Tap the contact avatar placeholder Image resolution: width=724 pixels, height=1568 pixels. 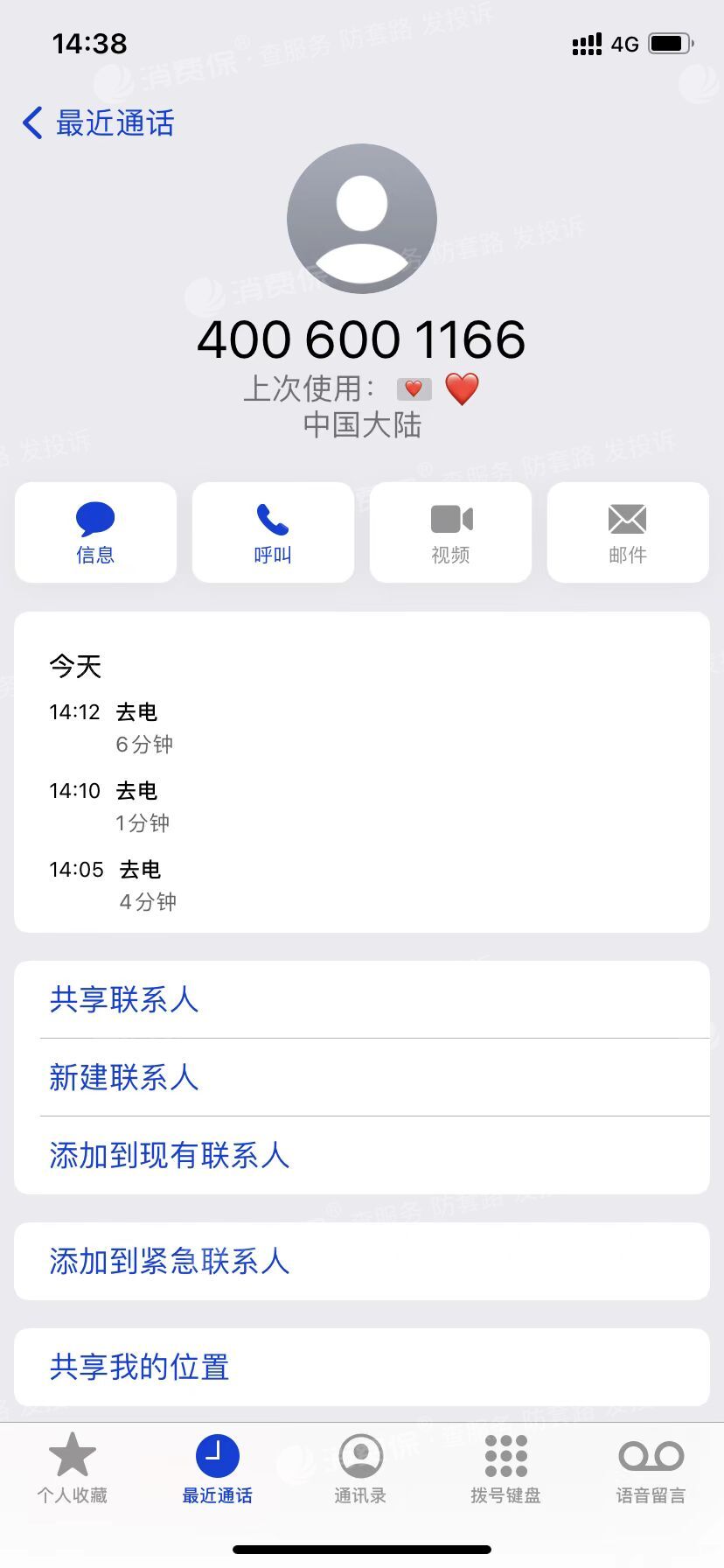coord(361,218)
